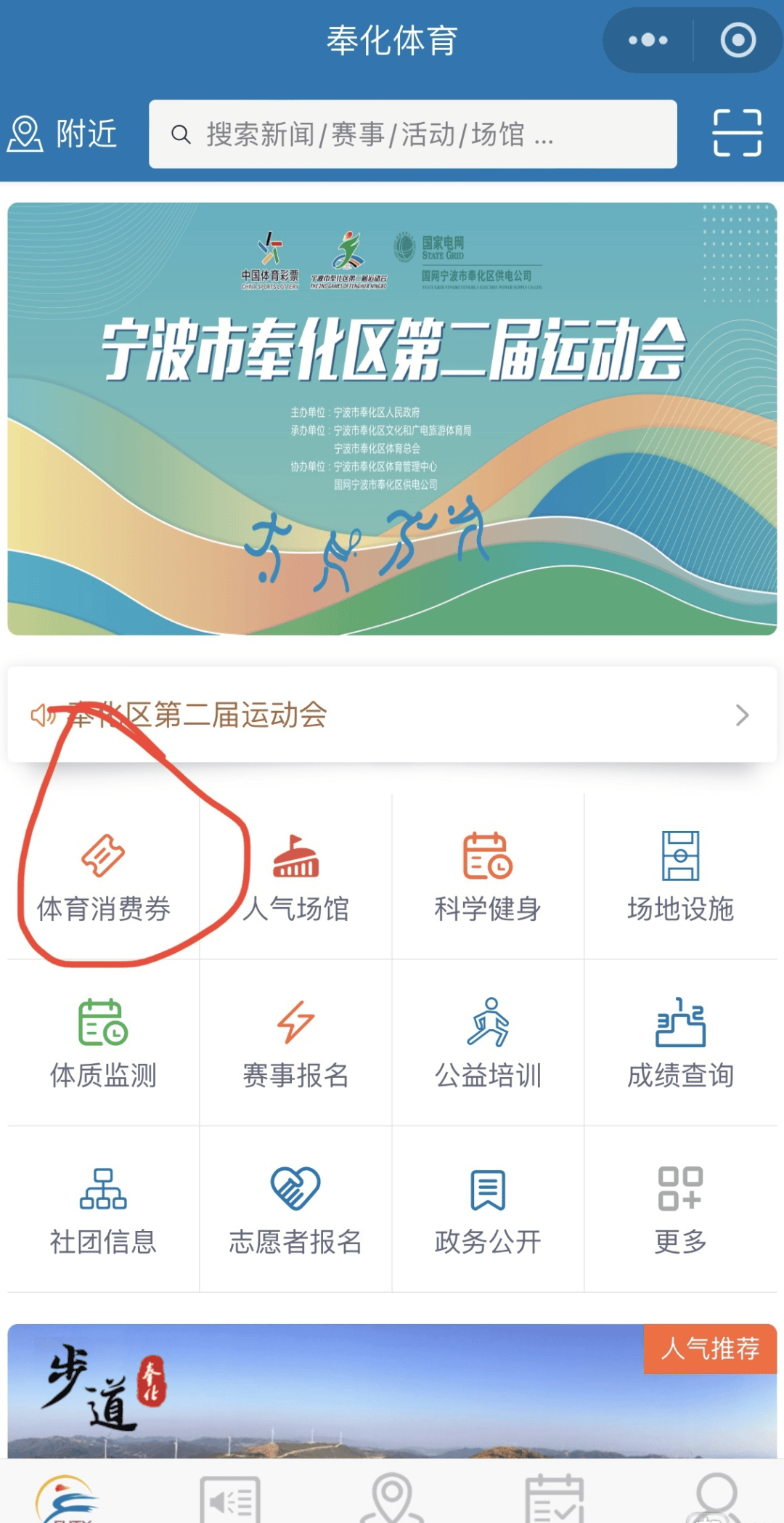Open the 附近 nearby location selector
The width and height of the screenshot is (784, 1523).
(x=62, y=134)
